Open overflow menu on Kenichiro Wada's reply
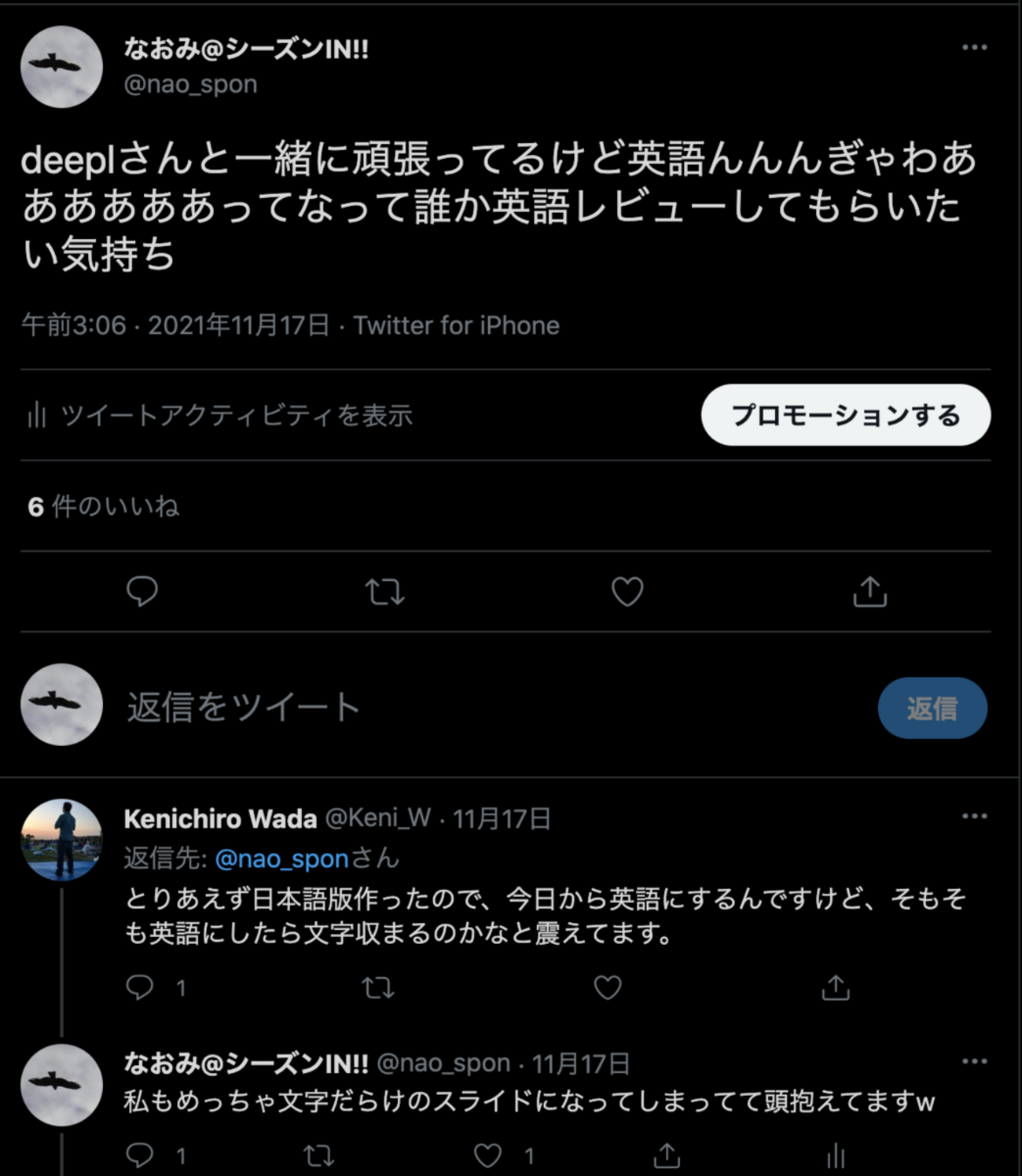1022x1176 pixels. (x=974, y=817)
